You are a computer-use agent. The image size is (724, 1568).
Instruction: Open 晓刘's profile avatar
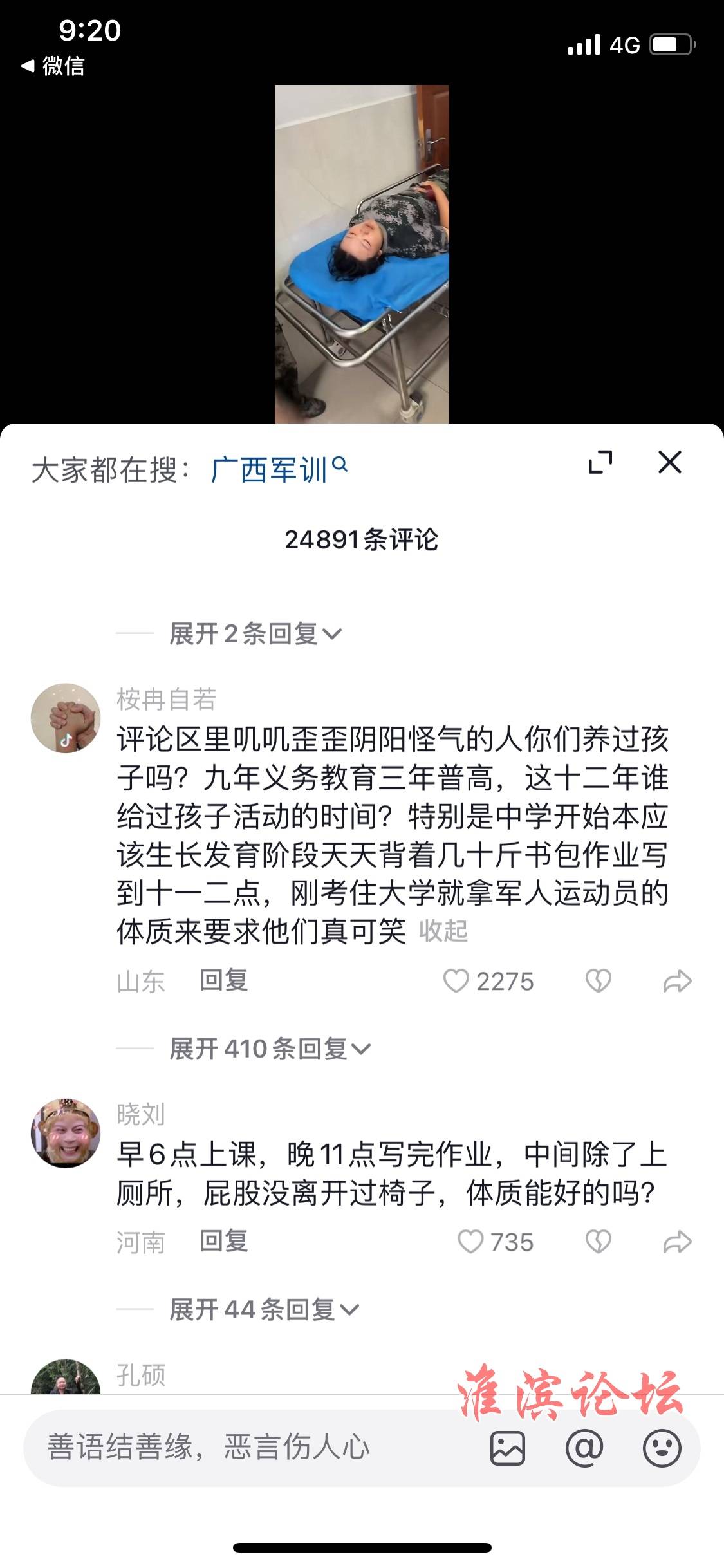tap(66, 1133)
